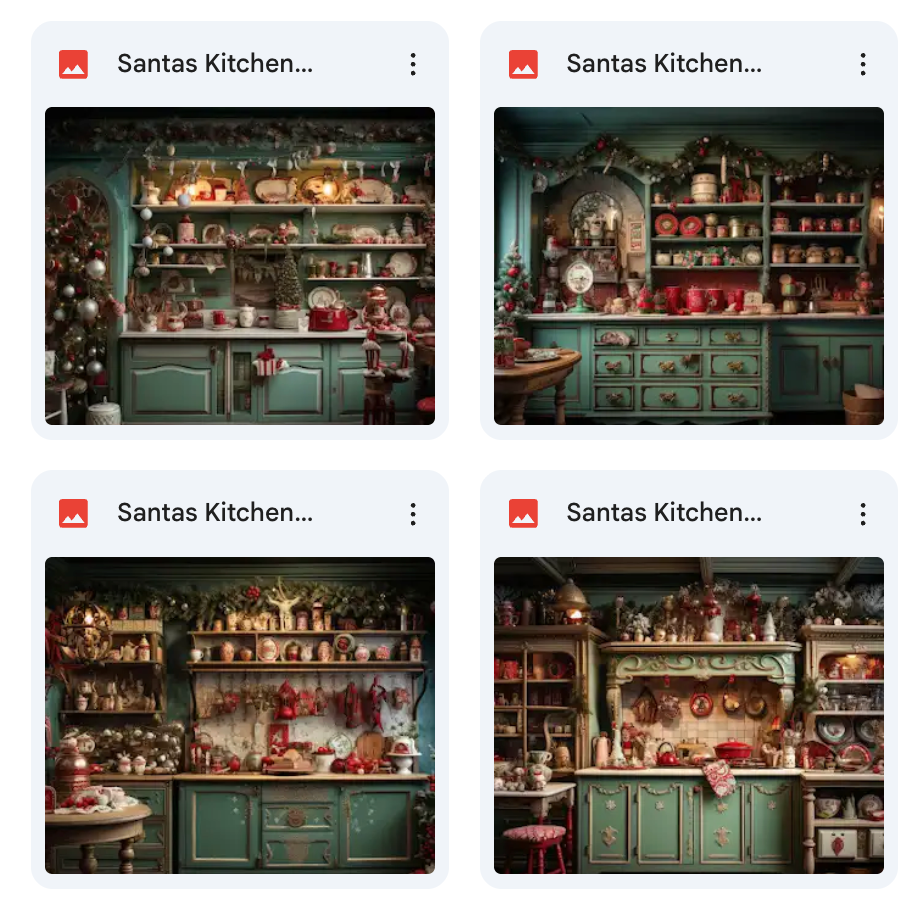The image size is (910, 902).
Task: Open the Santas Kitchen image with the red stool
Action: 689,716
